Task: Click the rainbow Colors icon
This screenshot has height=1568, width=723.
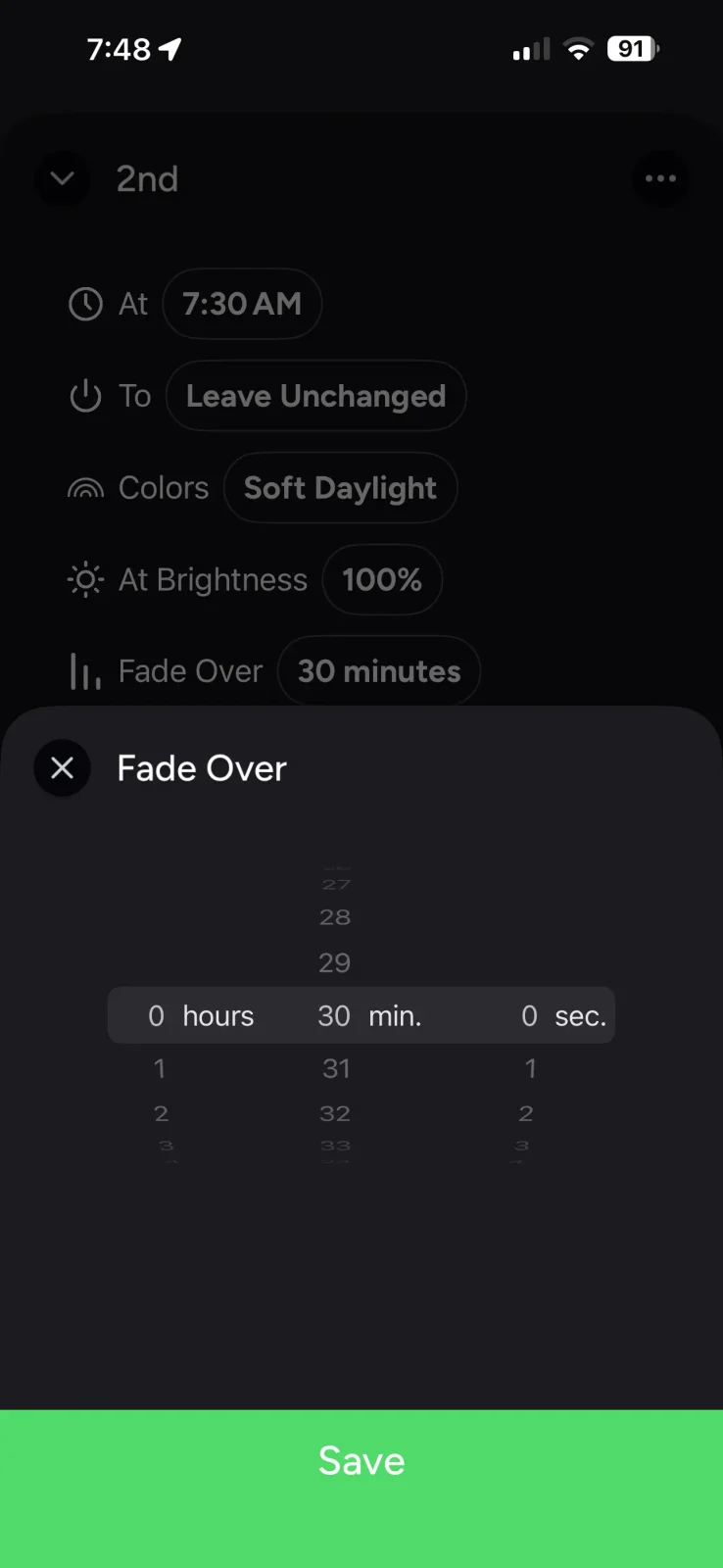Action: (85, 487)
